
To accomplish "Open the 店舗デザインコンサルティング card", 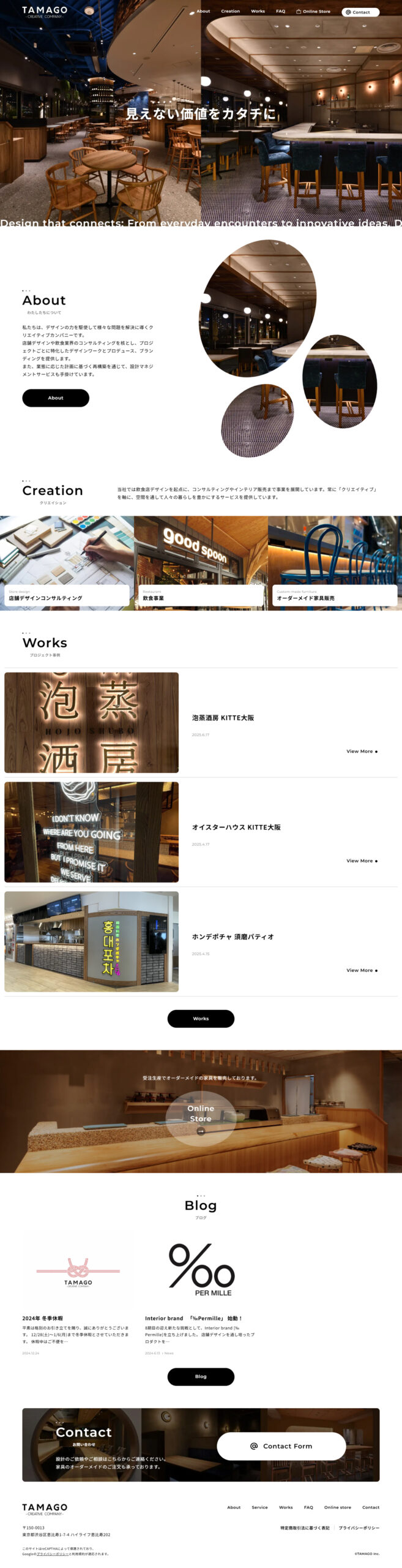I will point(66,595).
